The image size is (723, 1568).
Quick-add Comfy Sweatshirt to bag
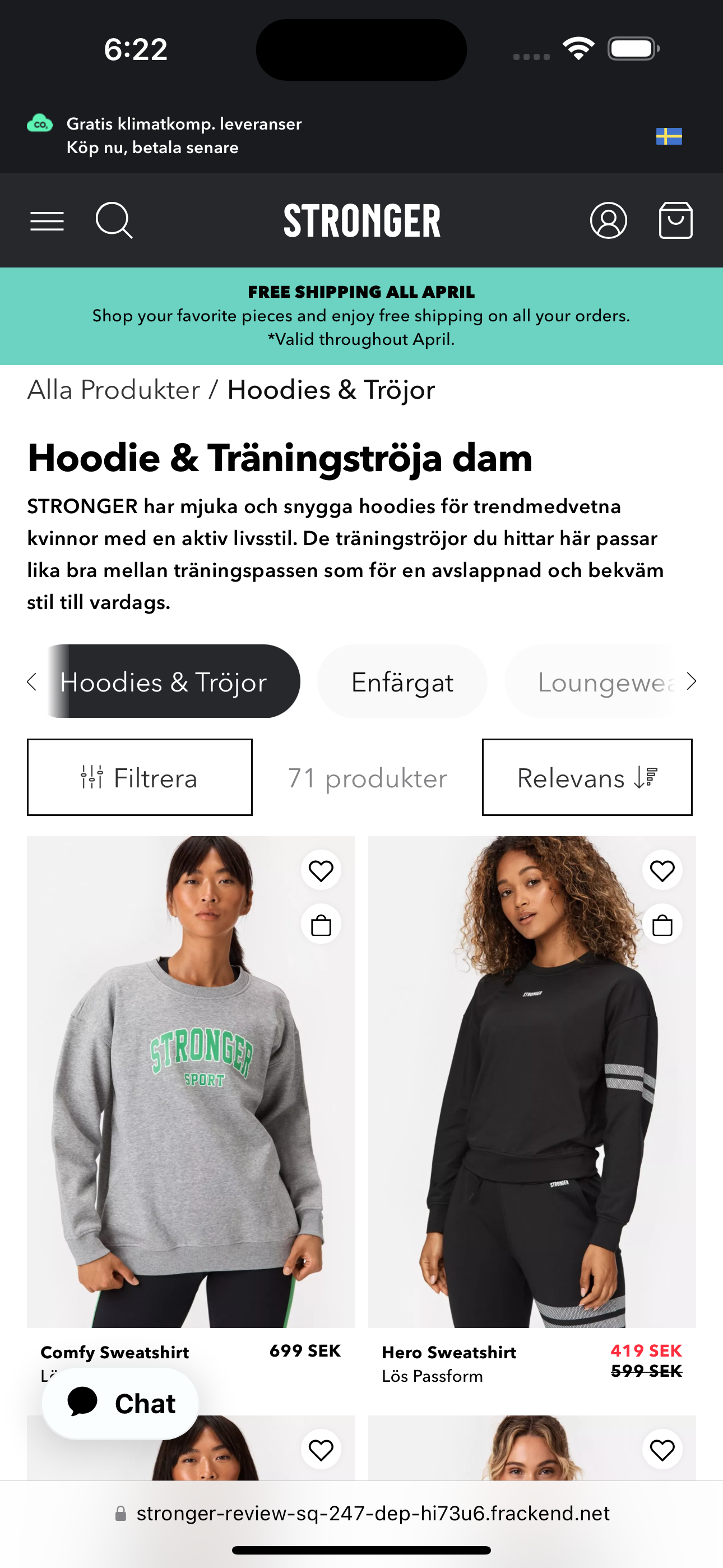[321, 925]
